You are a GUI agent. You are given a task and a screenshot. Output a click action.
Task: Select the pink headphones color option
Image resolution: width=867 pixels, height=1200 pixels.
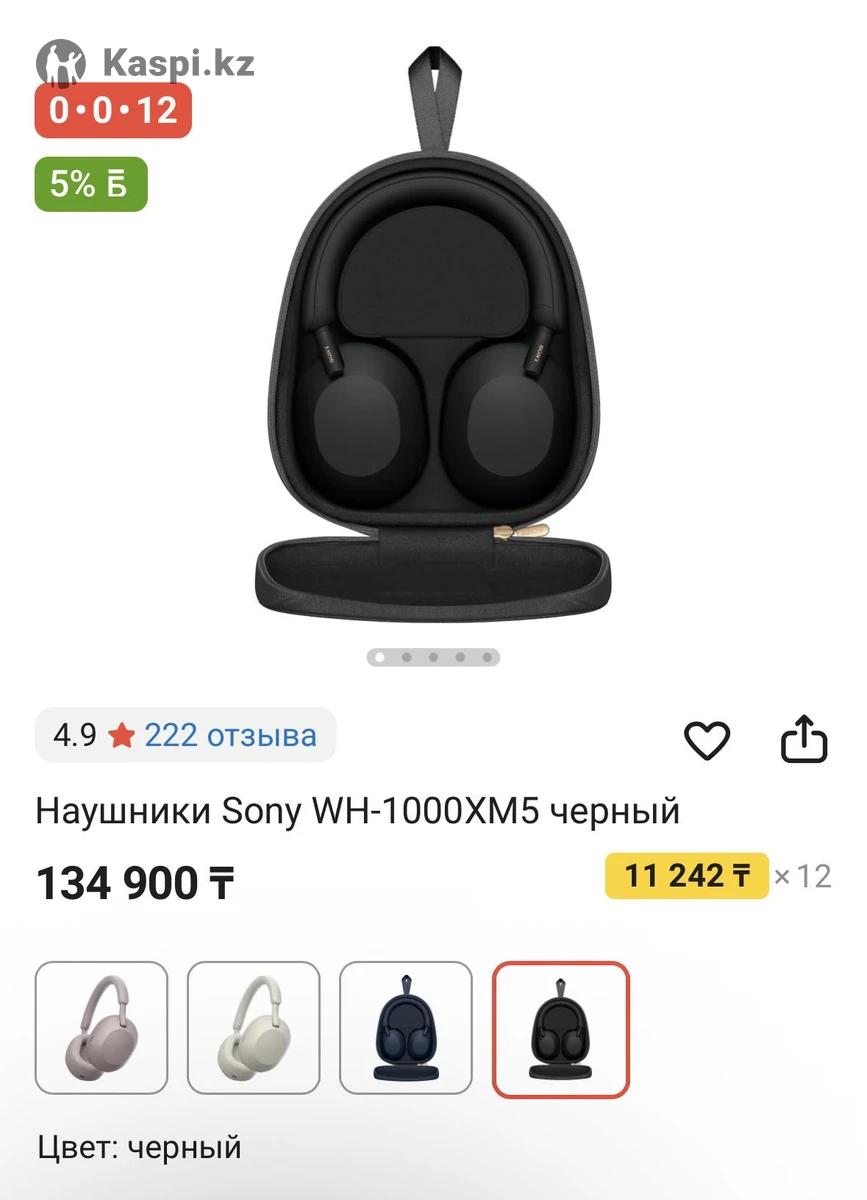pos(101,1028)
